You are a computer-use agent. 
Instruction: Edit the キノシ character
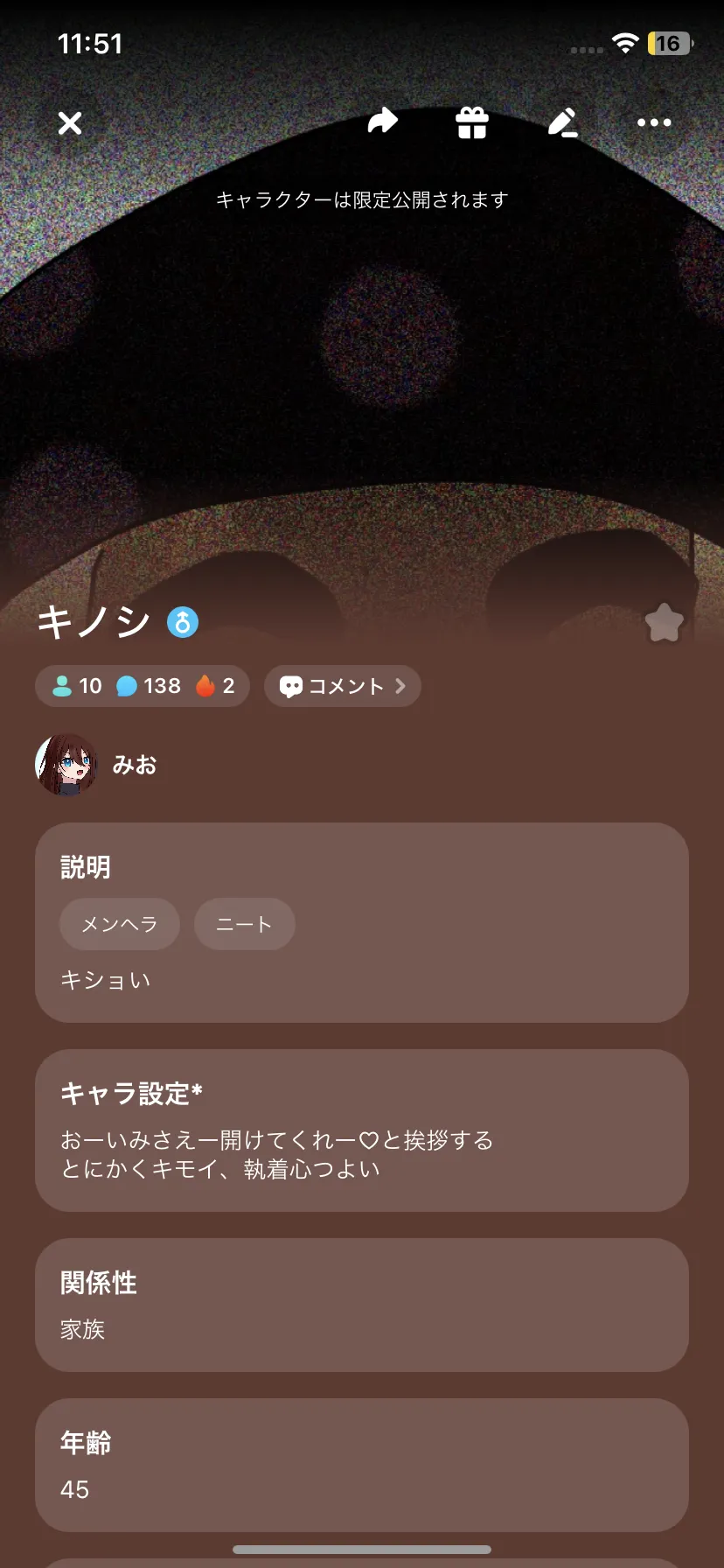coord(563,122)
